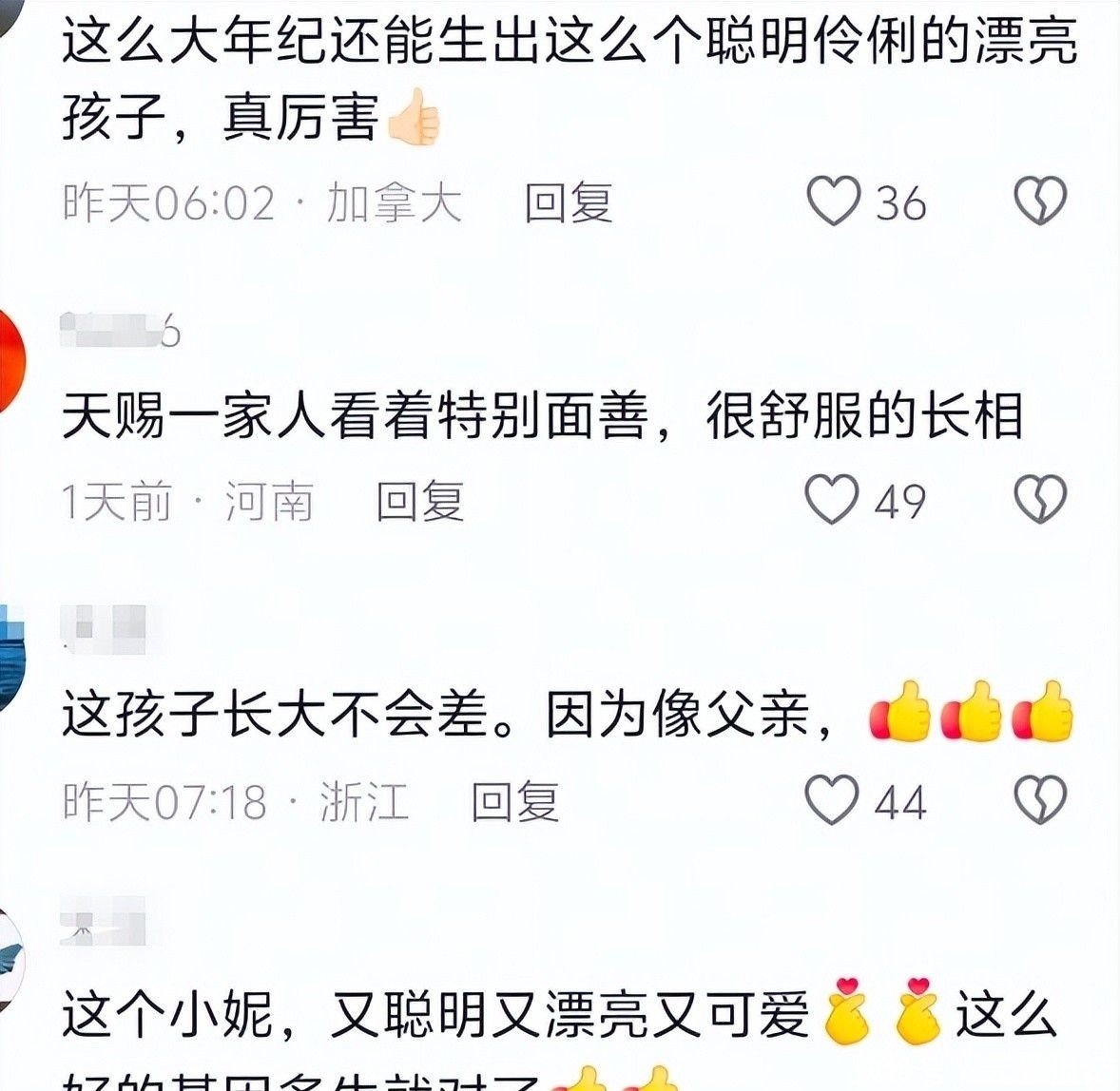Reply to the 昨天06:02 加拿大 comment
The image size is (1120, 1091).
[x=570, y=202]
